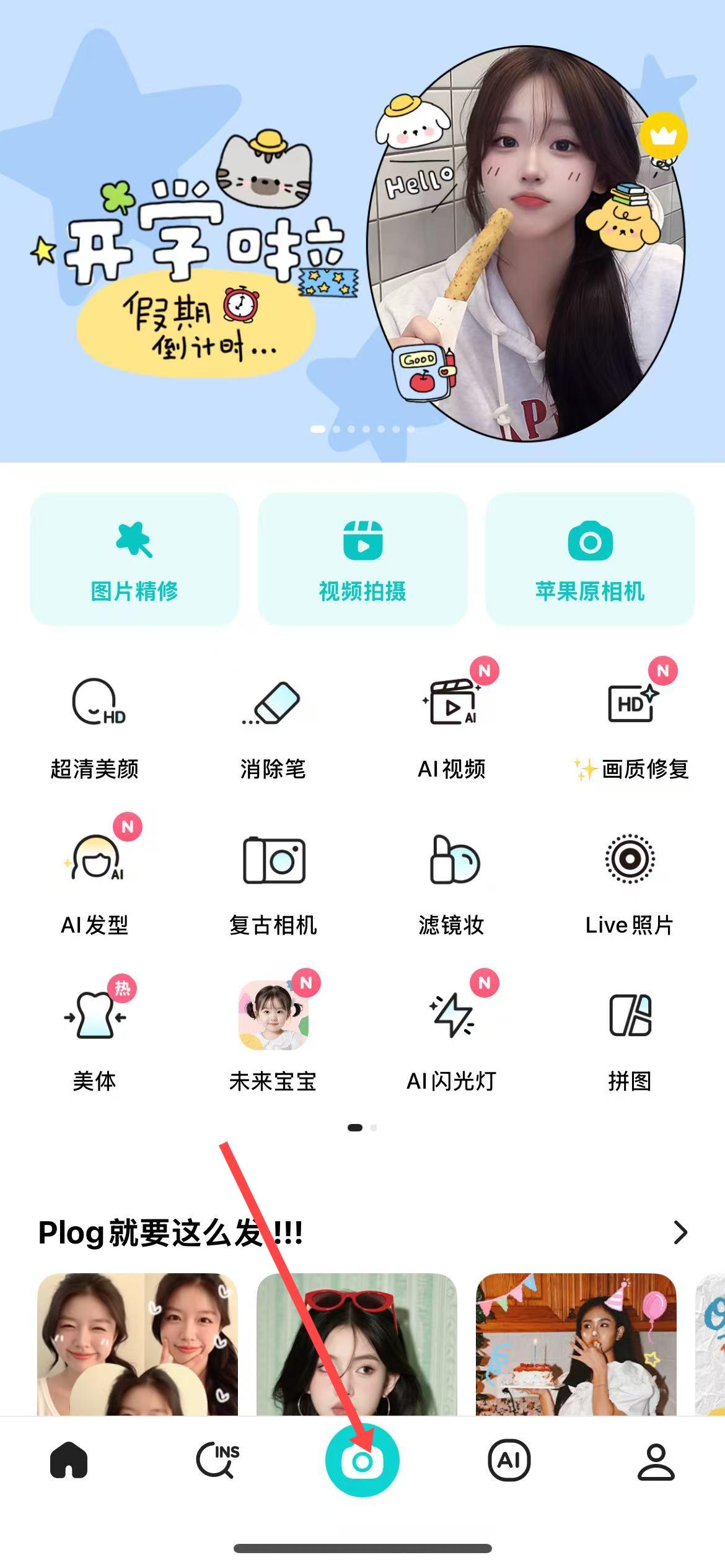725x1568 pixels.
Task: Expand the Plog就要这么发 section arrow
Action: tap(680, 1232)
